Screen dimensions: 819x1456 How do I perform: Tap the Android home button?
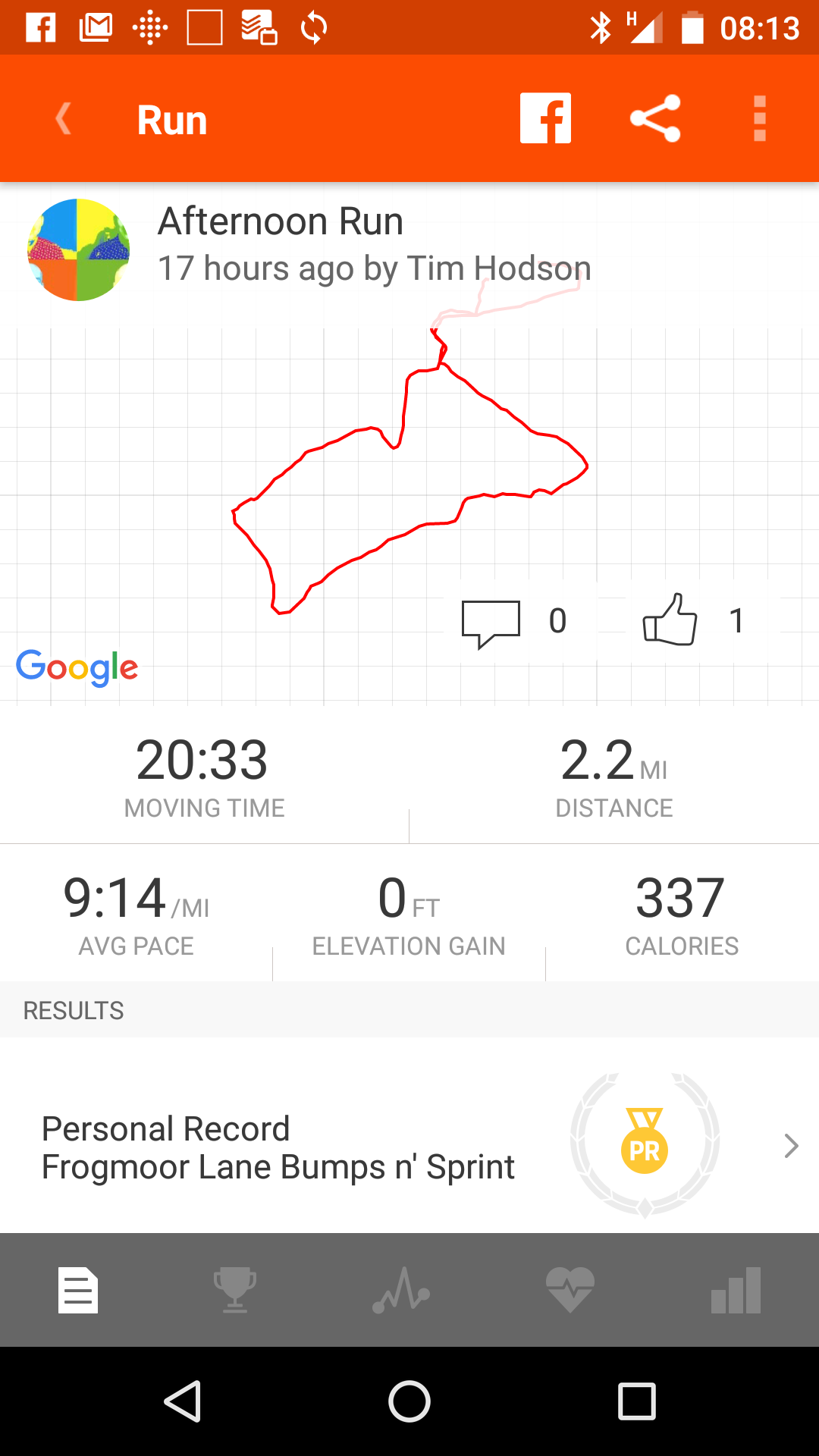click(x=409, y=1401)
